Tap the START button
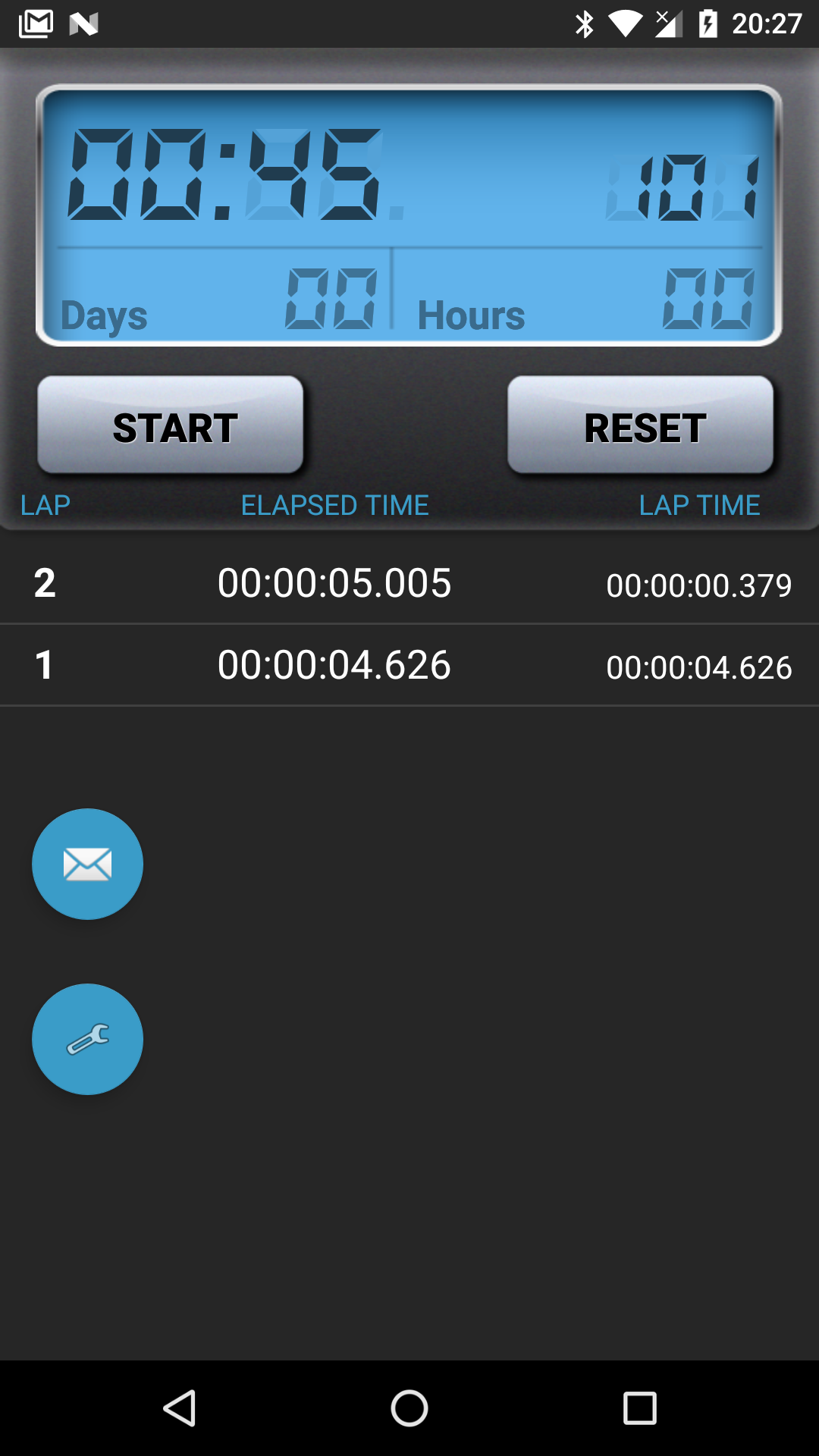Viewport: 819px width, 1456px height. pyautogui.click(x=171, y=425)
